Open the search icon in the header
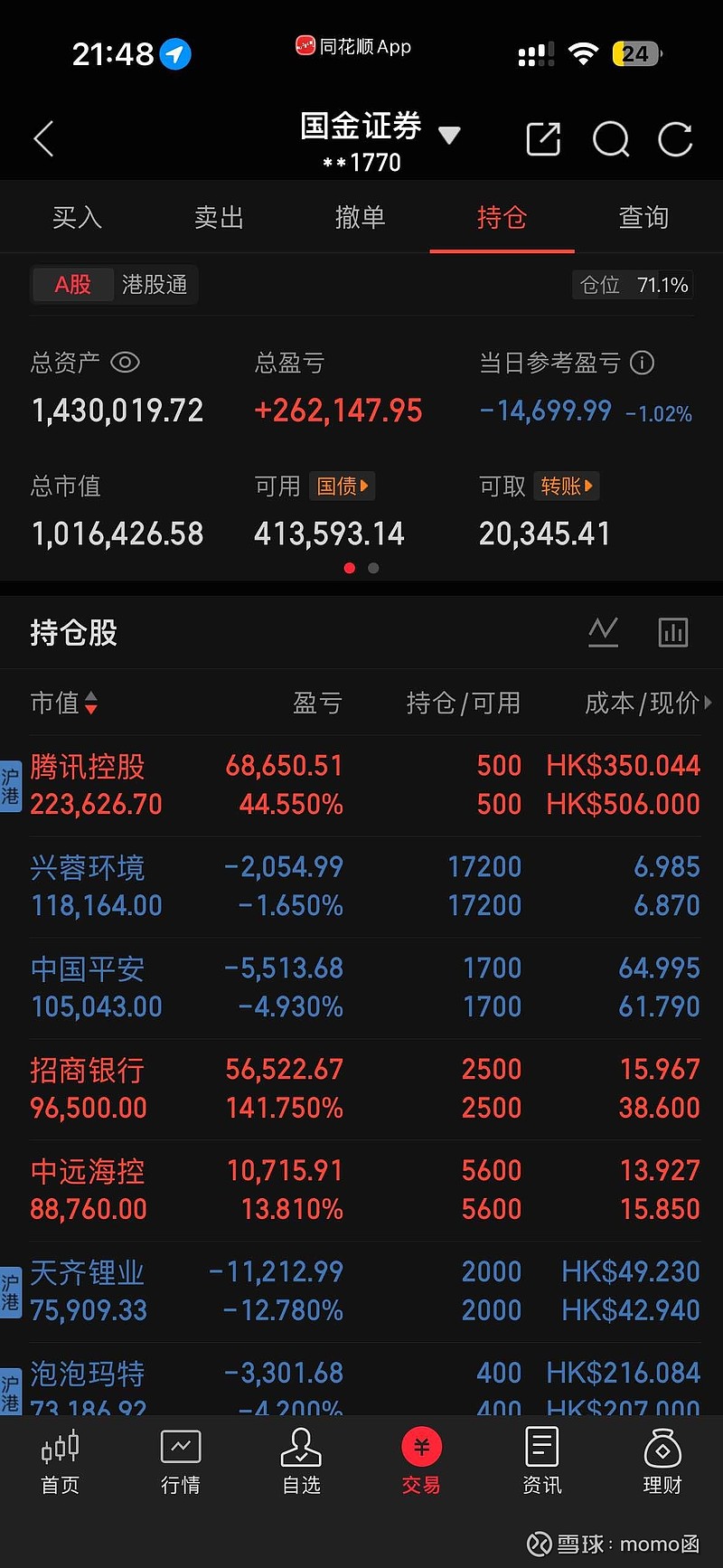The image size is (723, 1568). [611, 138]
